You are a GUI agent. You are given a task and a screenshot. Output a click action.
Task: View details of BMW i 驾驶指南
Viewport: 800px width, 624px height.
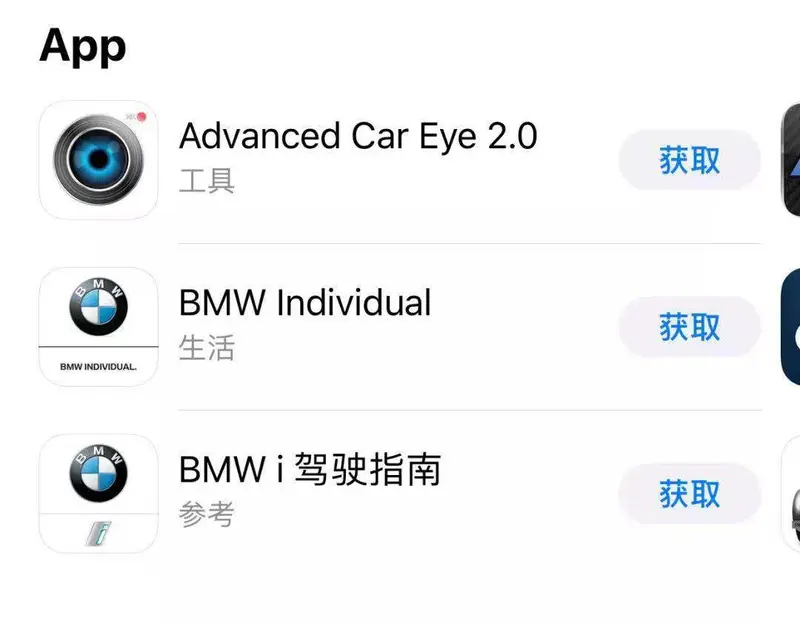(x=309, y=469)
